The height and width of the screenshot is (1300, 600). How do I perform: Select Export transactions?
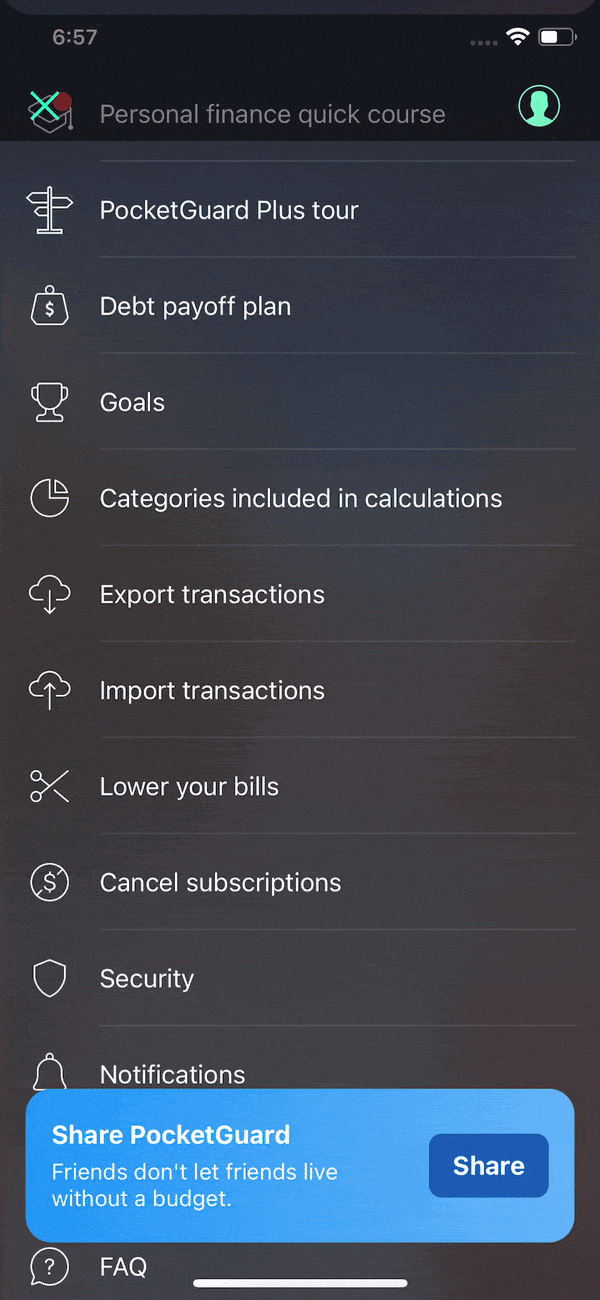pyautogui.click(x=300, y=594)
